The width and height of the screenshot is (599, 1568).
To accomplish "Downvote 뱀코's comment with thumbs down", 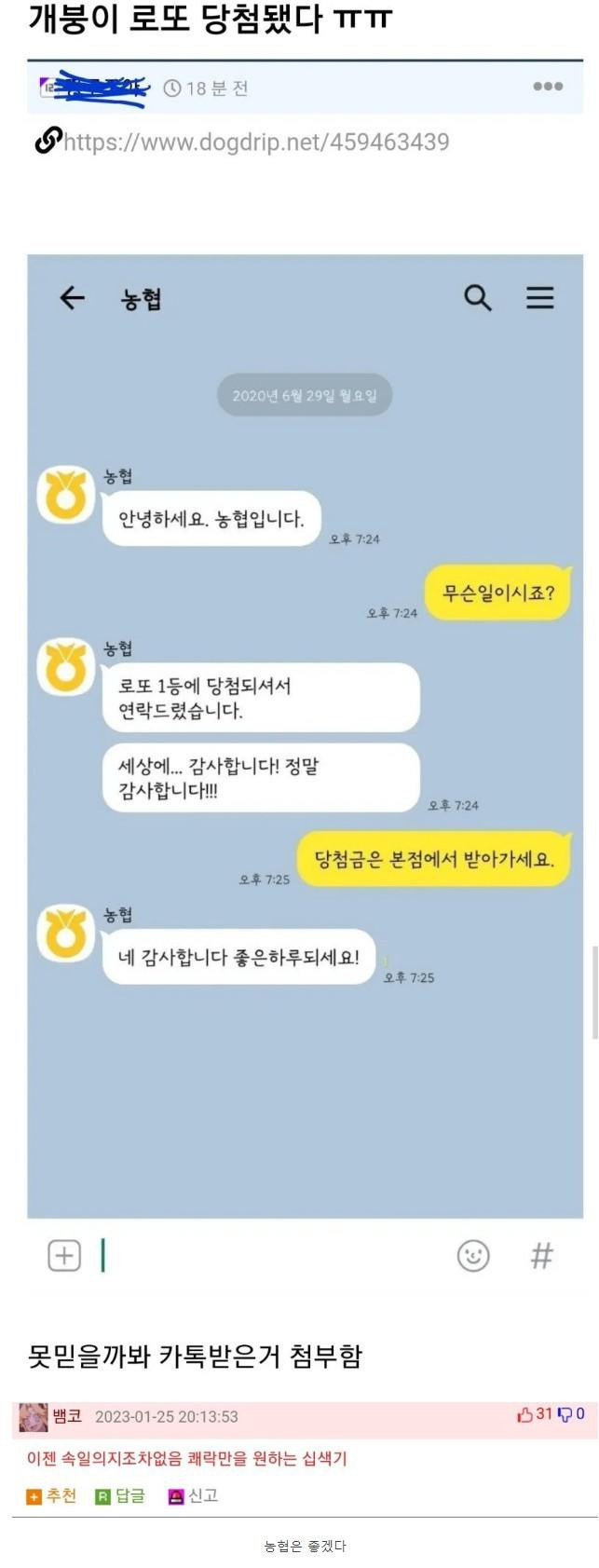I will point(565,1414).
